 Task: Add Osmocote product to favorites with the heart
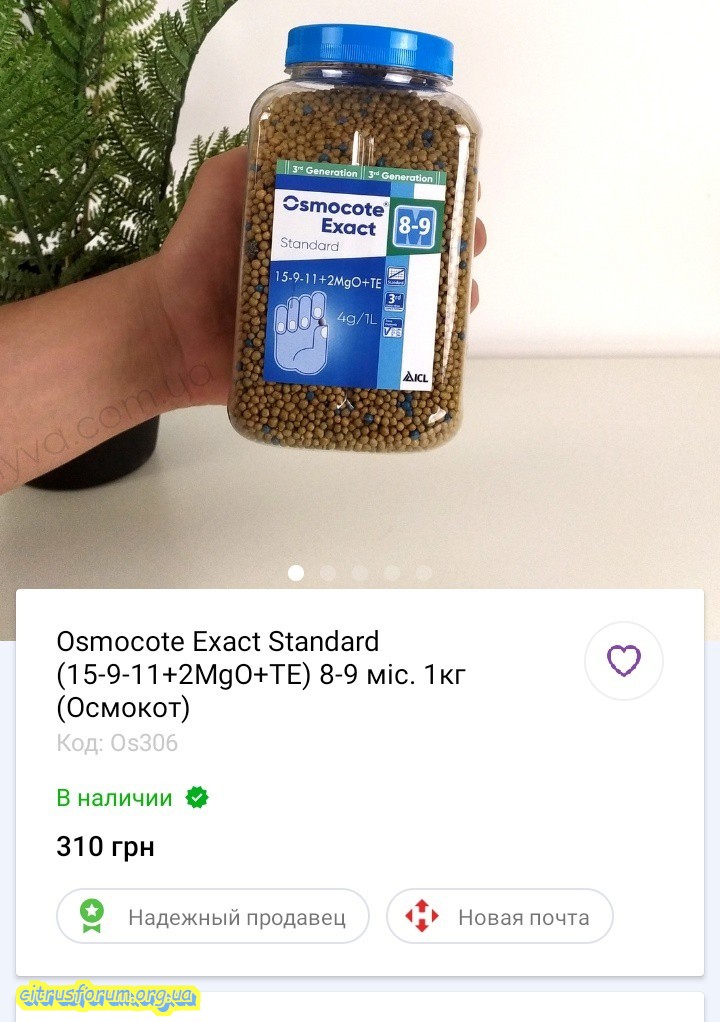pyautogui.click(x=624, y=661)
